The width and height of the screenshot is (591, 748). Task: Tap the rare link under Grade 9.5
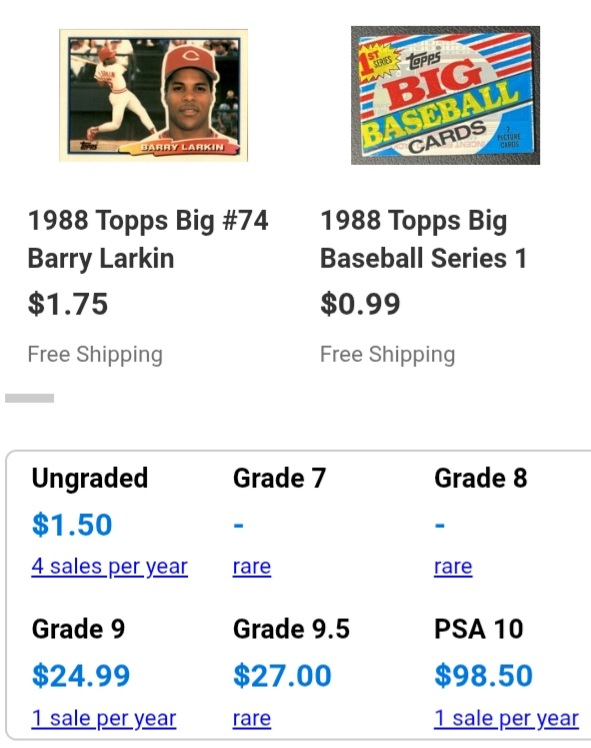(252, 718)
